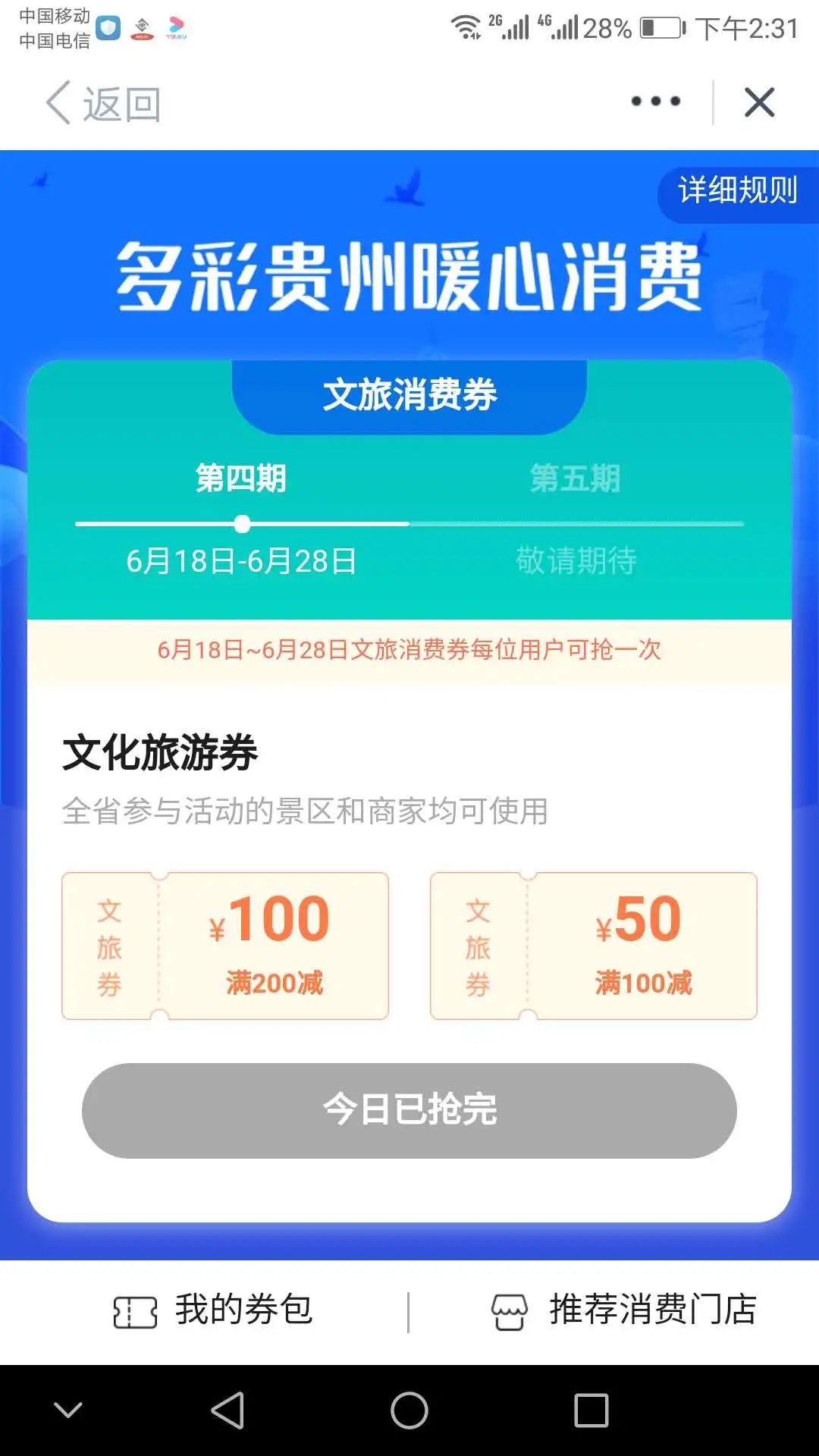
Task: Tap the 今日已抢完 button
Action: coord(409,1110)
